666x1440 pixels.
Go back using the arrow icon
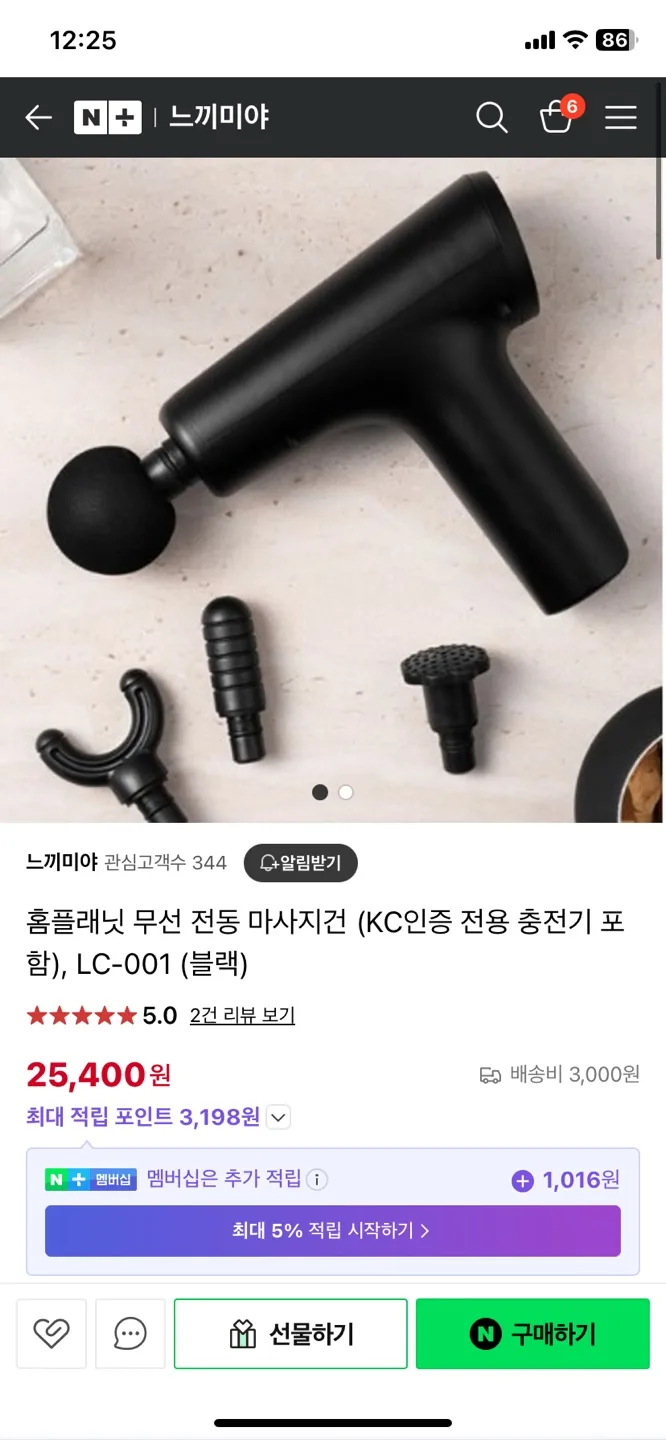[38, 118]
